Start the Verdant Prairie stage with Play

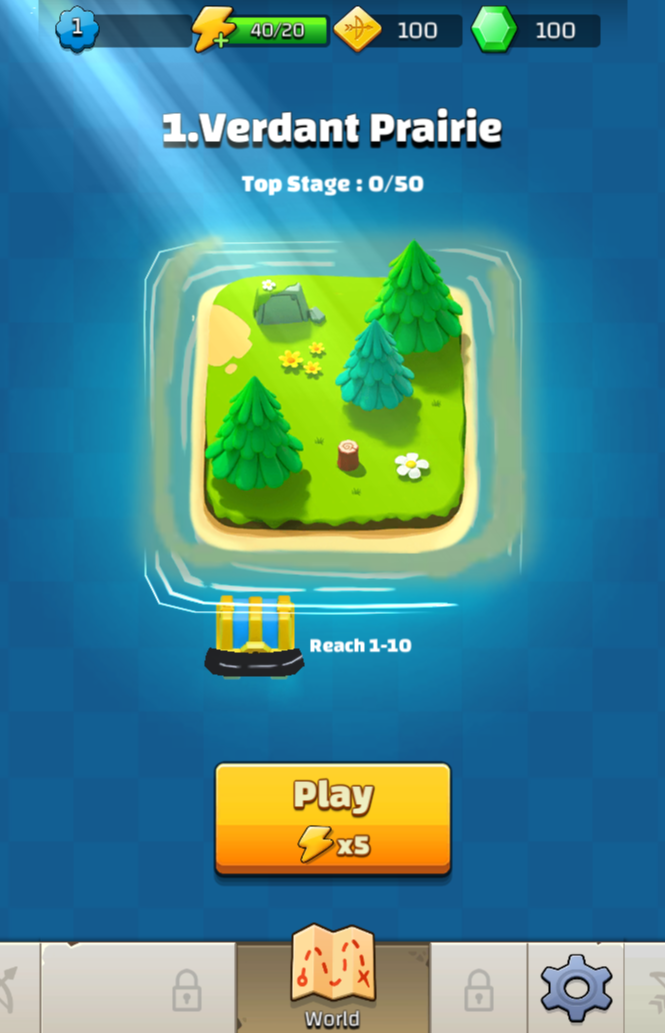tap(333, 818)
